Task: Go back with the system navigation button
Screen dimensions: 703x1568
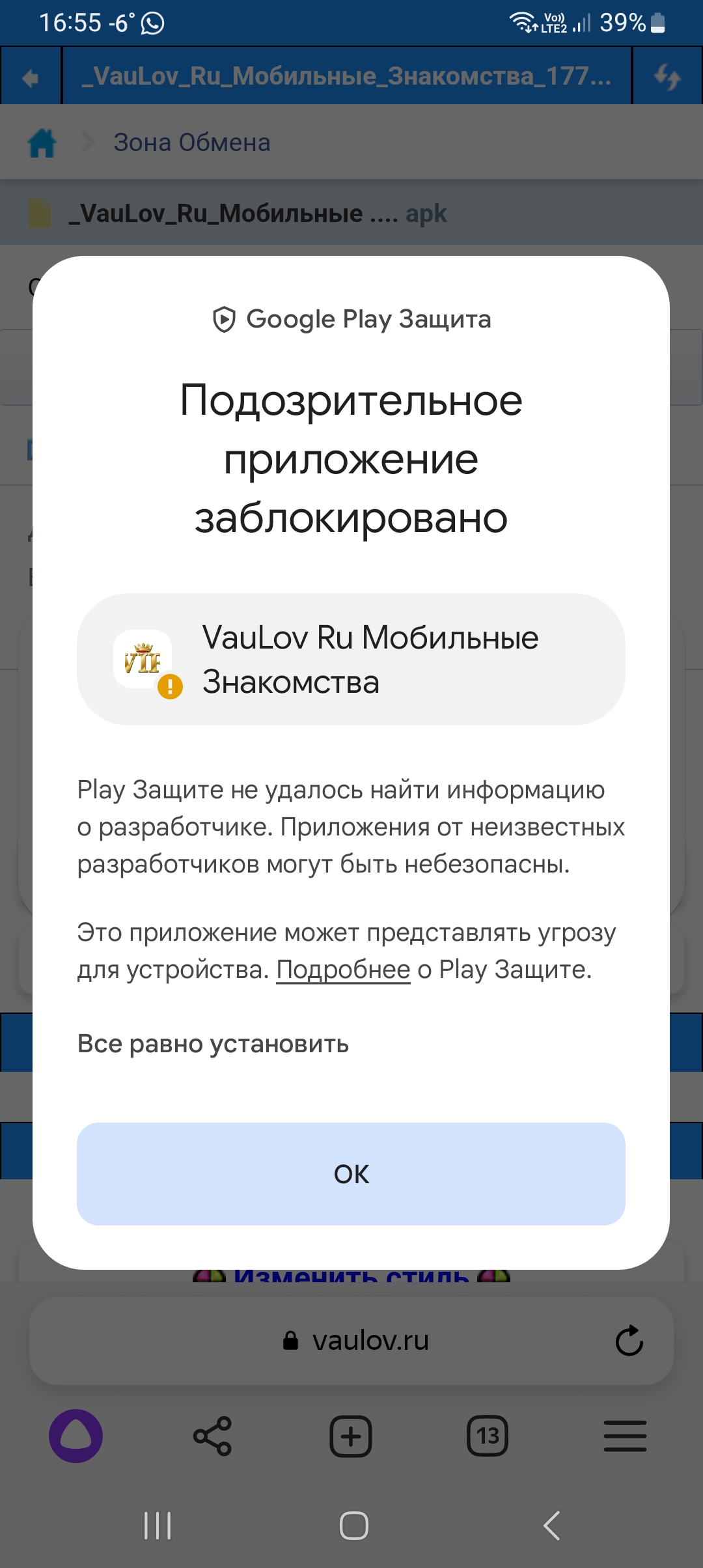Action: click(551, 1526)
